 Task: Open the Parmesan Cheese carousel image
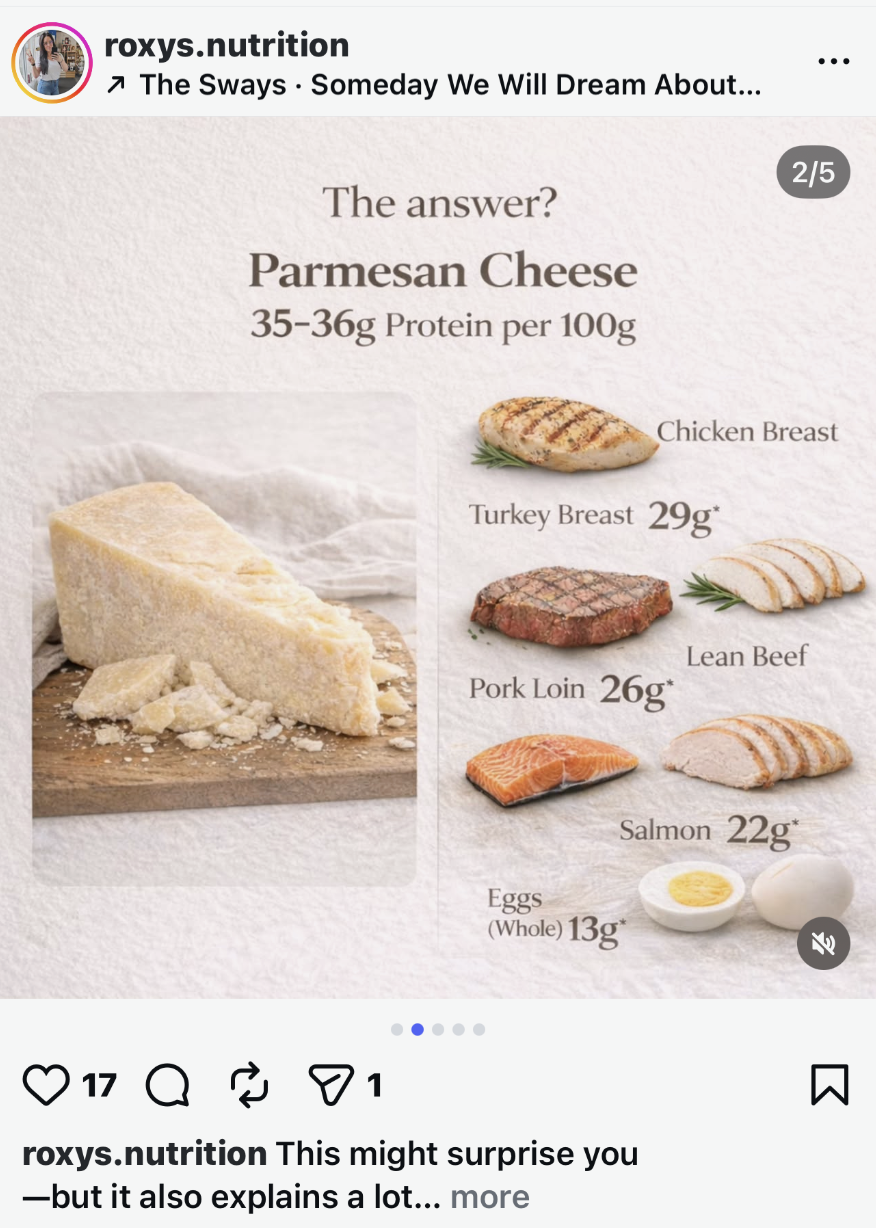[437, 557]
